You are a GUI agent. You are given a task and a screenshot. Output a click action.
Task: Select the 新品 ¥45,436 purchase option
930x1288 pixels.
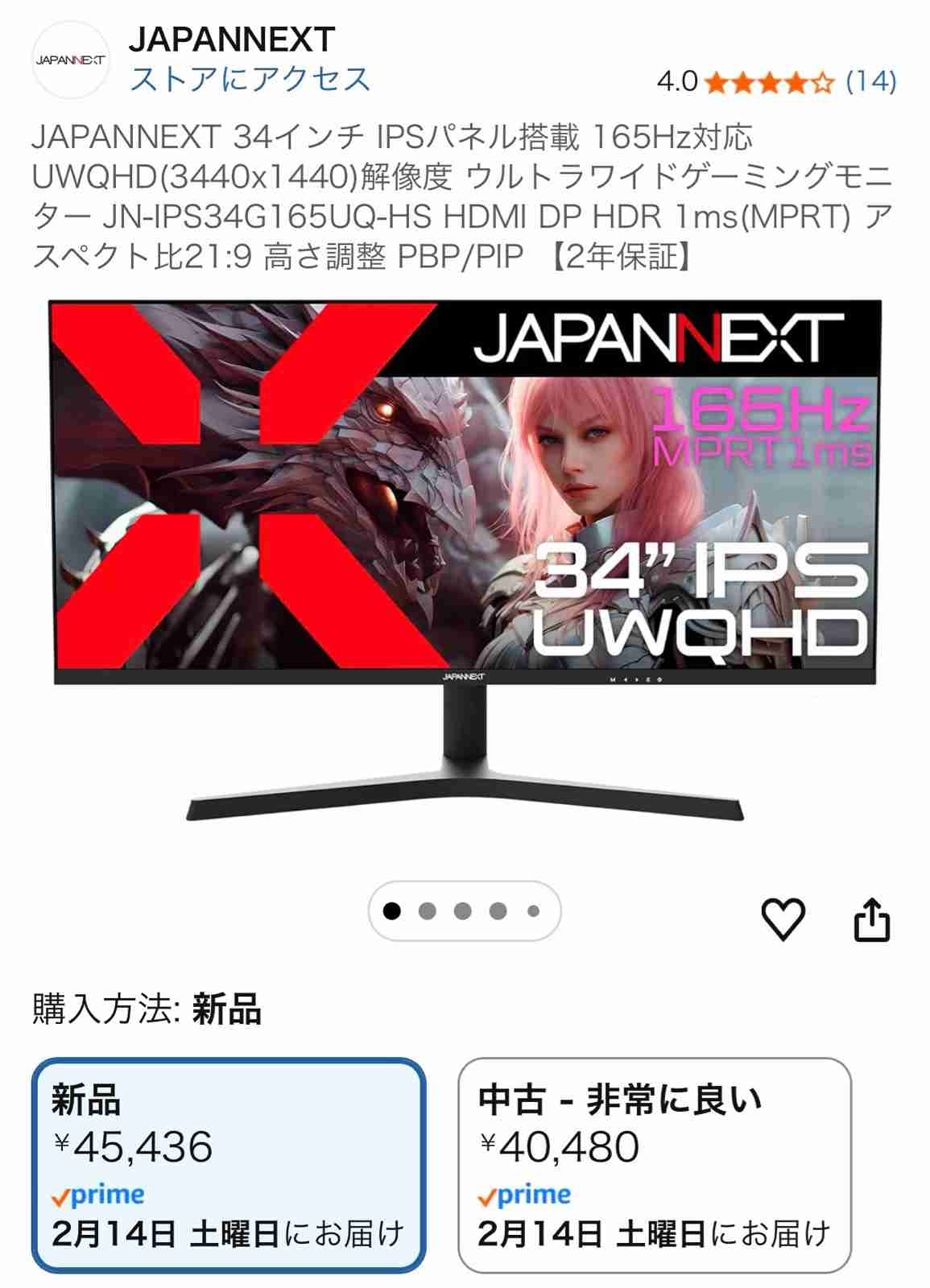(x=228, y=1164)
